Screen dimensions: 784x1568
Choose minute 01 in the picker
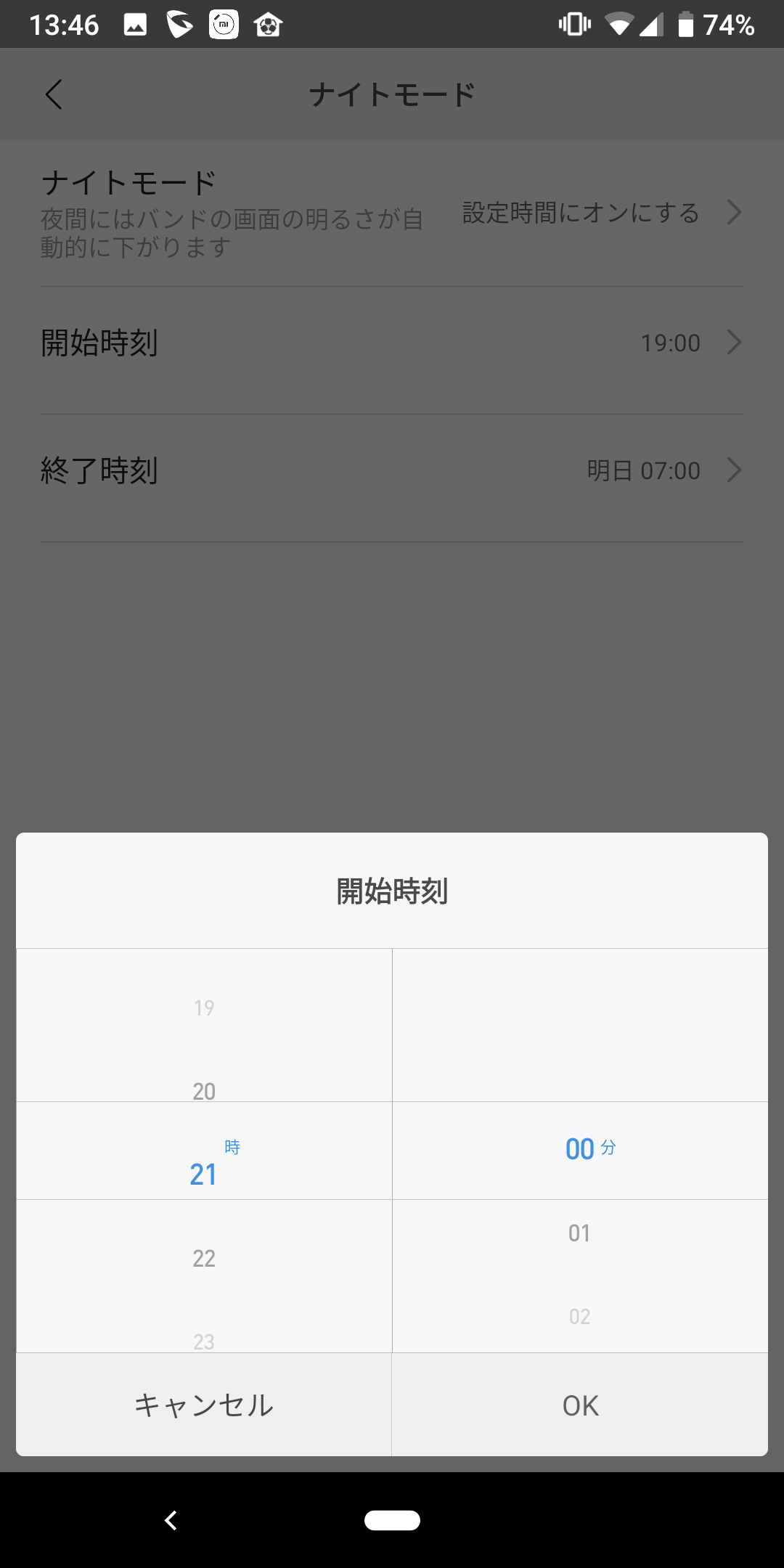(579, 1233)
